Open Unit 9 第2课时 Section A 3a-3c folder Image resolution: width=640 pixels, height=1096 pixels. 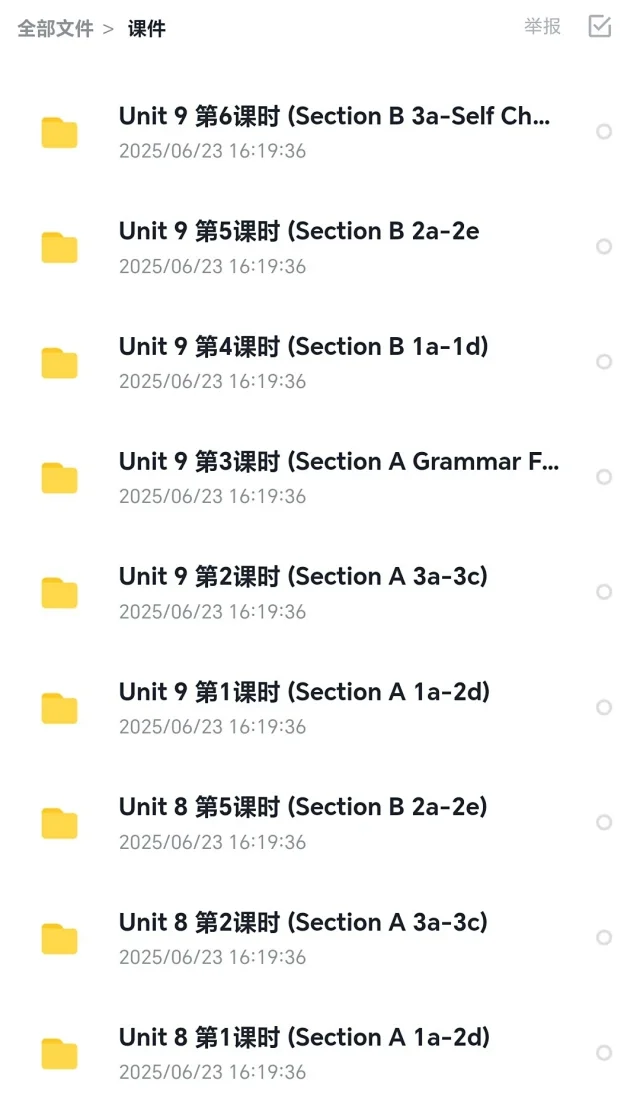click(320, 593)
